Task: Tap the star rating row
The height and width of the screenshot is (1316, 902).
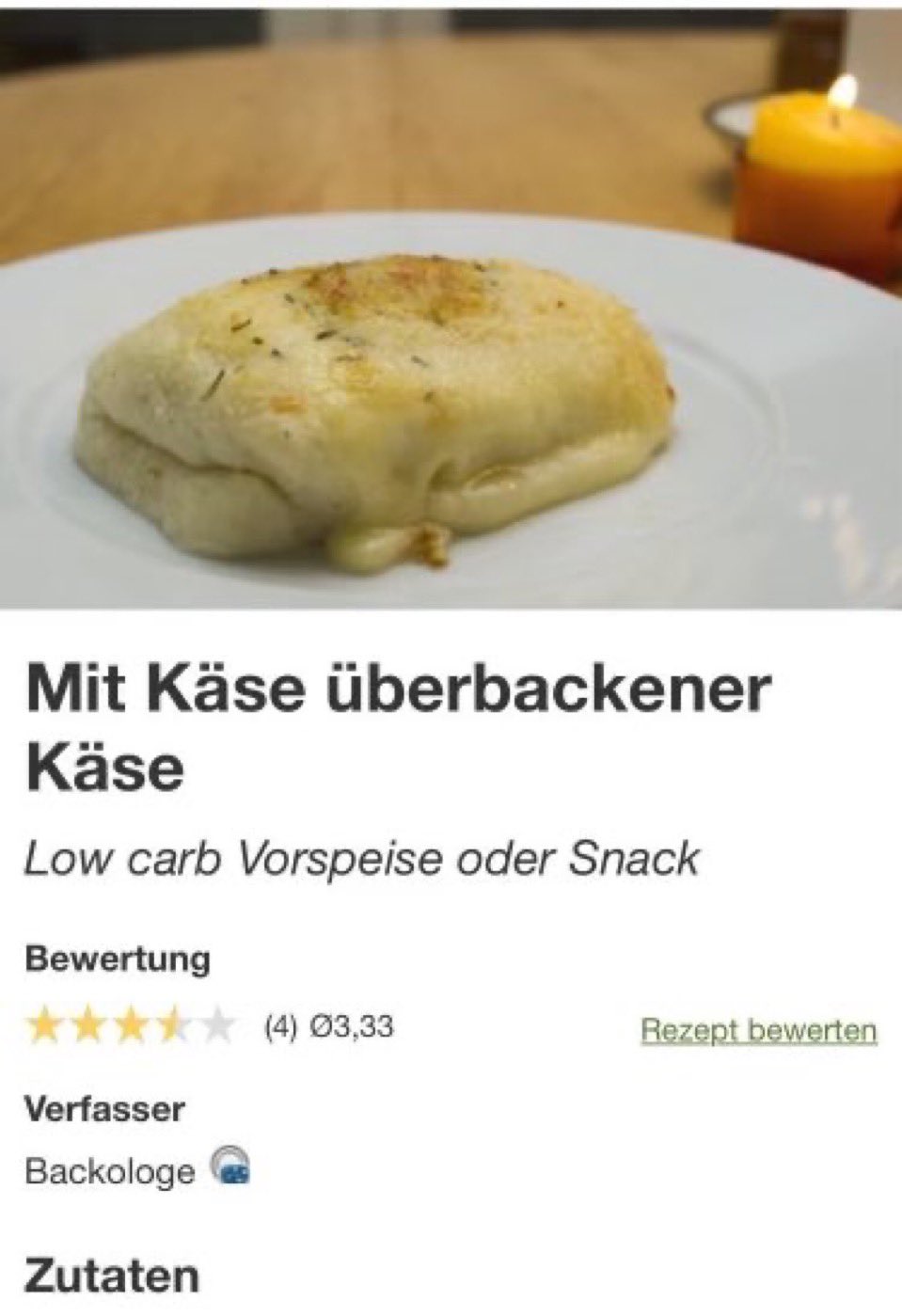Action: click(130, 1027)
